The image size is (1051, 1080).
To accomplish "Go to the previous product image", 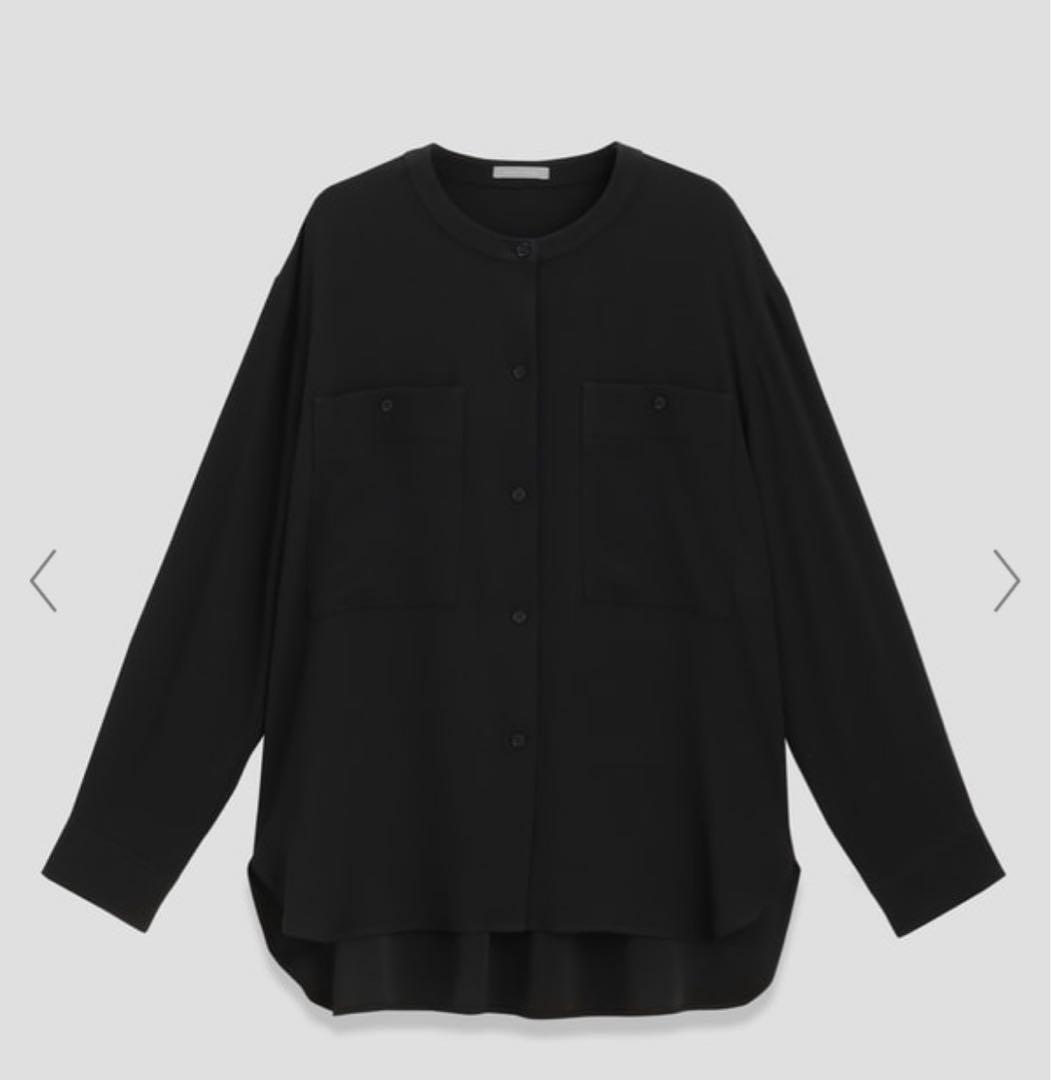I will click(43, 580).
